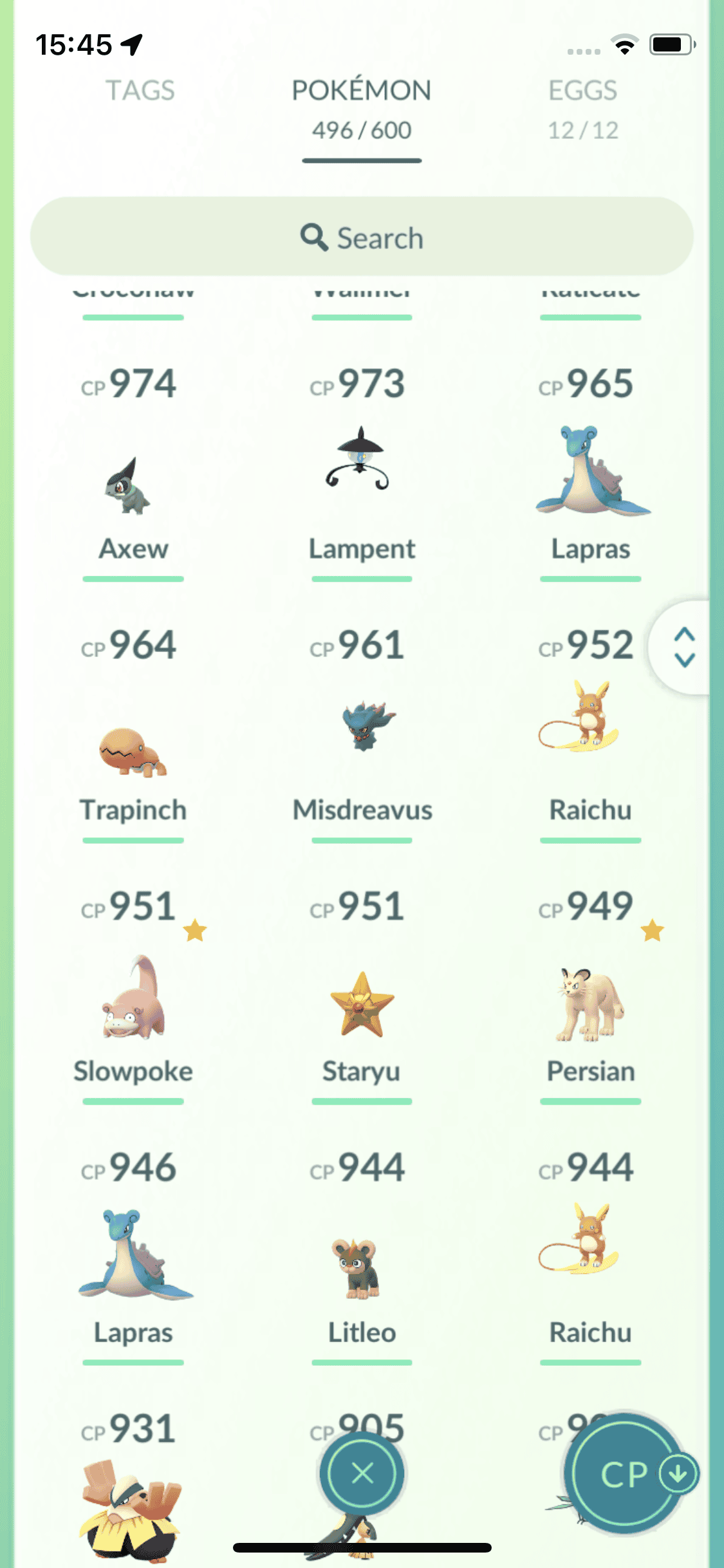Screen dimensions: 724x1568
Task: Open Lapras with CP 965
Action: [x=590, y=476]
